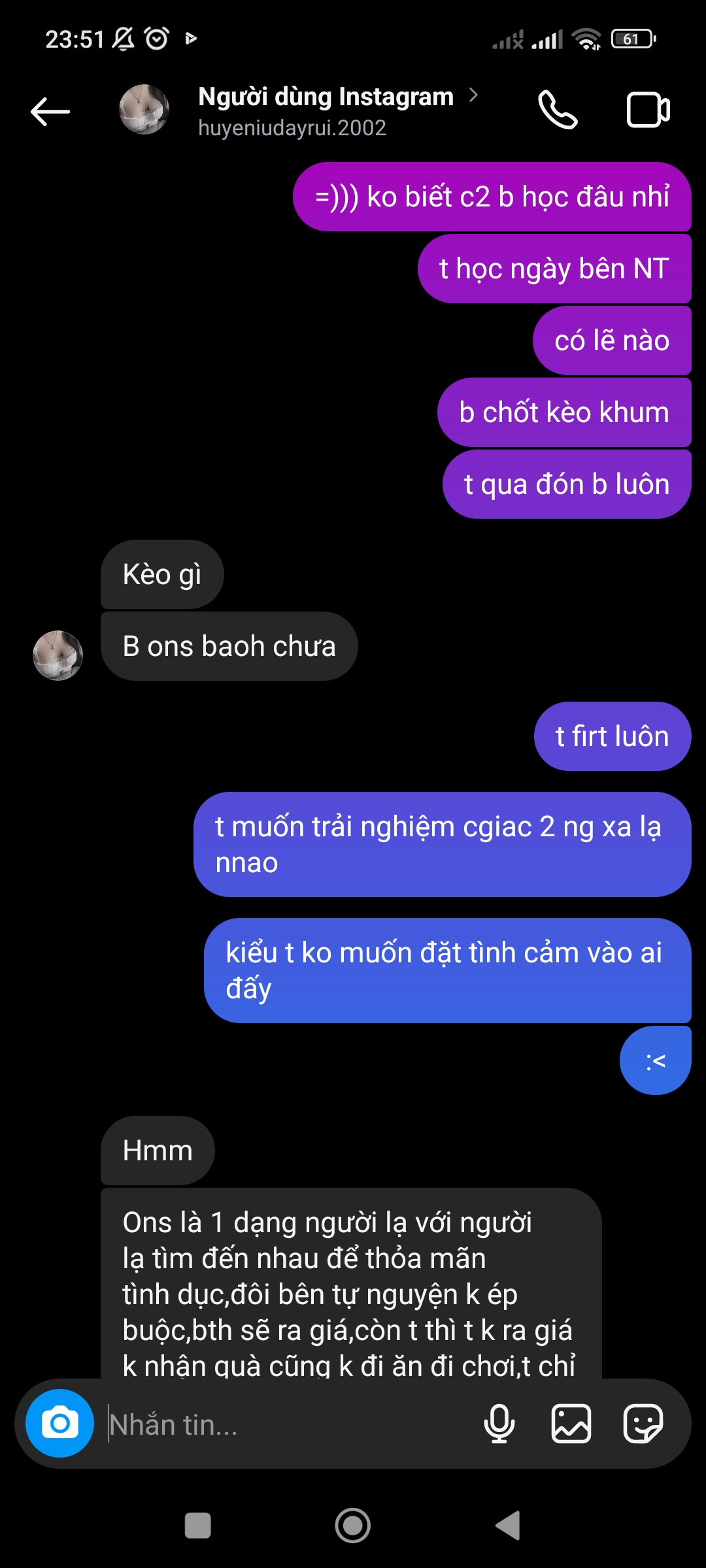Screen dimensions: 706x1568
Task: Go back with the arrow icon
Action: point(50,109)
